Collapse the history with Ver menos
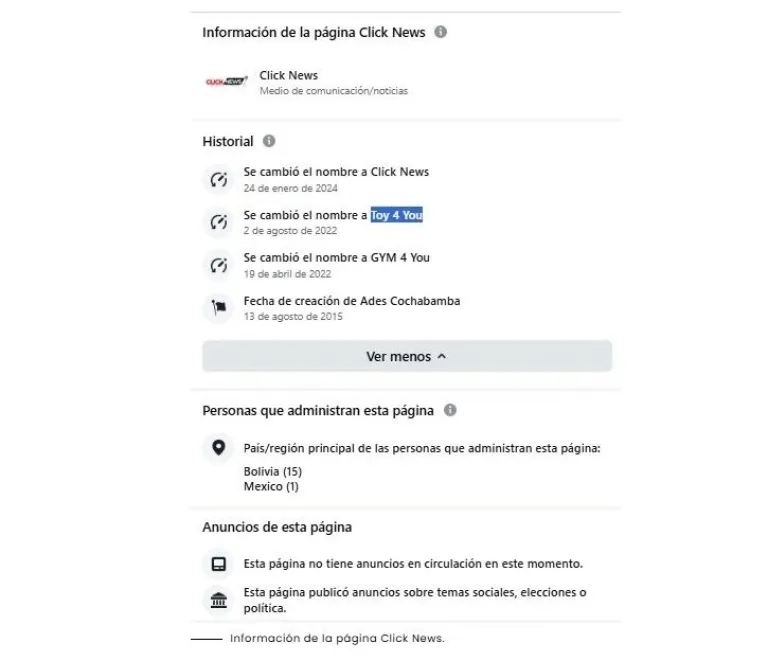Viewport: 768px width, 661px height. [x=406, y=356]
